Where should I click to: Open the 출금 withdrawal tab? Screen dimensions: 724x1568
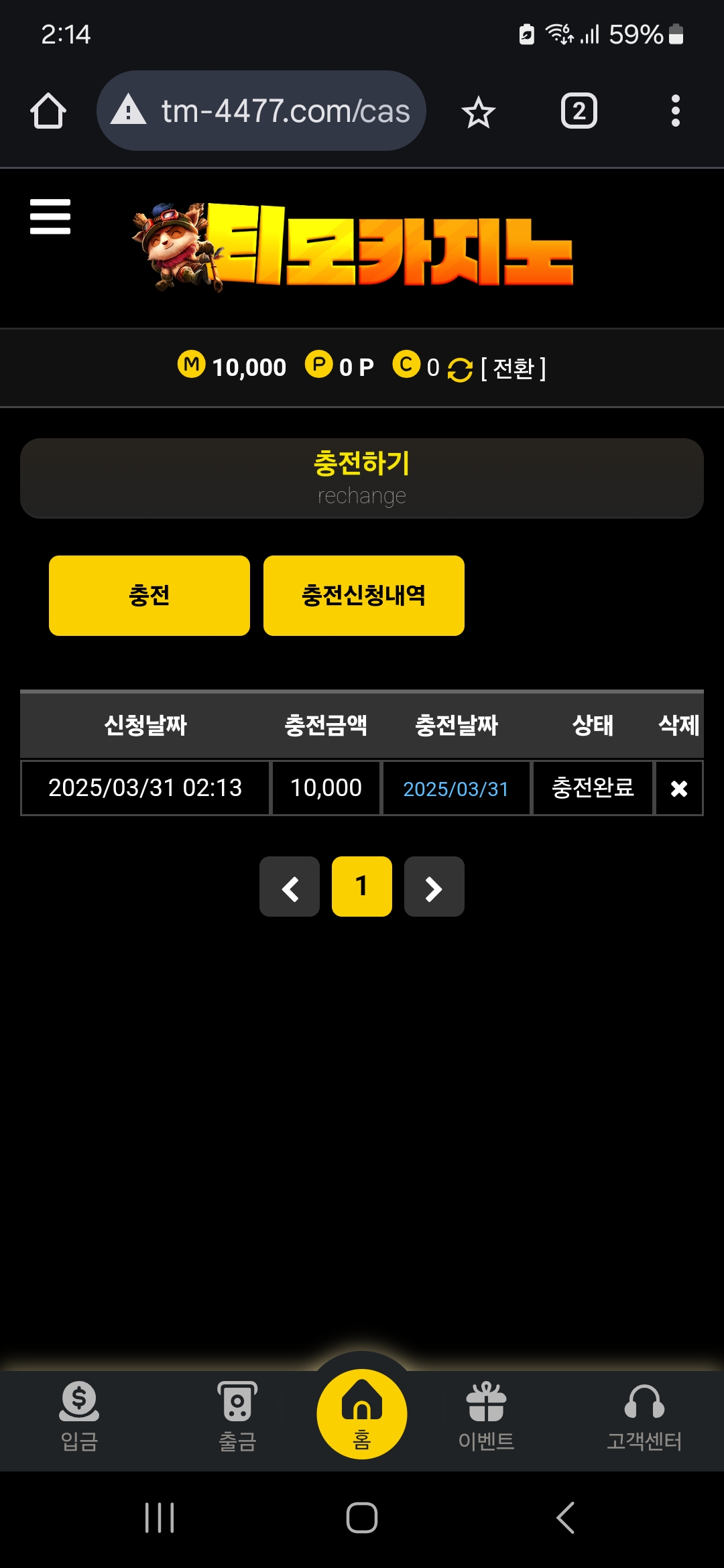click(x=237, y=1415)
